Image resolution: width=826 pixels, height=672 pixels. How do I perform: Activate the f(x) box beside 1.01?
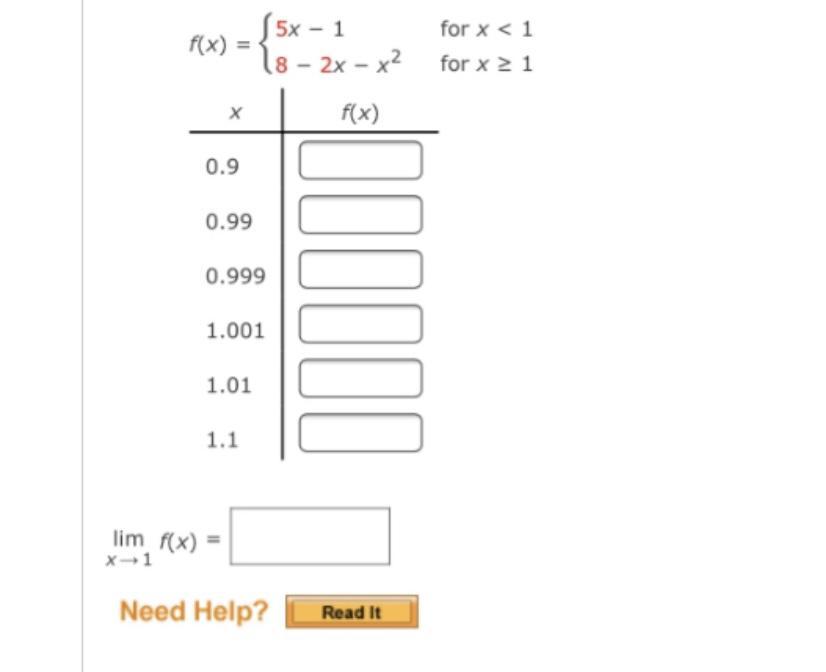(x=360, y=379)
